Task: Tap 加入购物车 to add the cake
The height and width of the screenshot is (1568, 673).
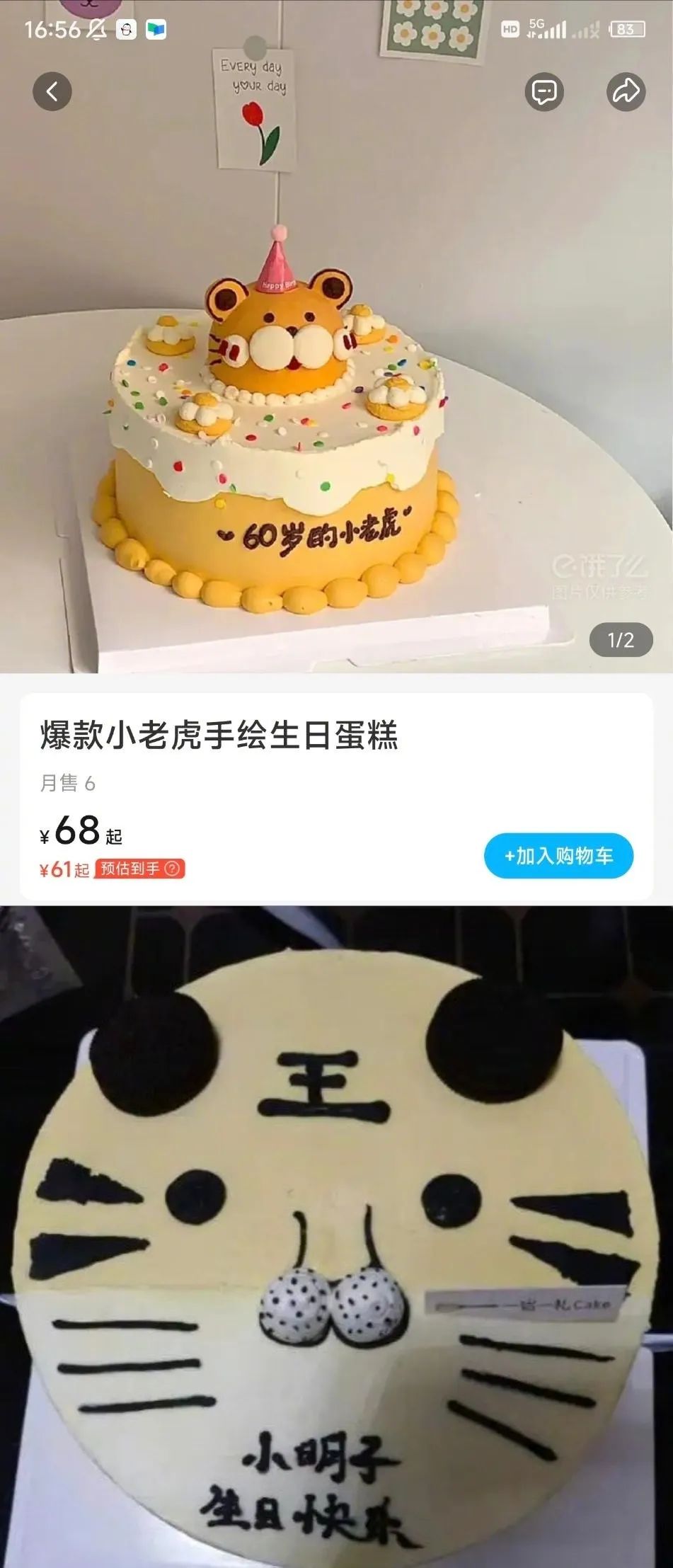Action: [558, 856]
